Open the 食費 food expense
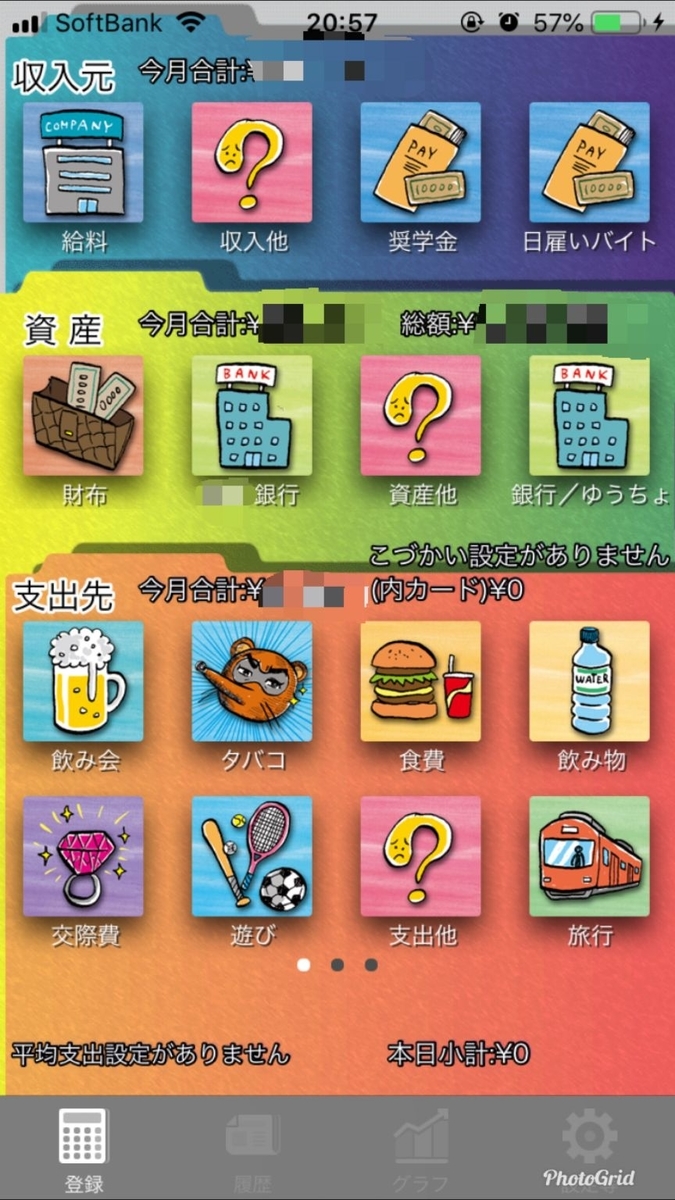This screenshot has height=1200, width=675. pos(421,681)
